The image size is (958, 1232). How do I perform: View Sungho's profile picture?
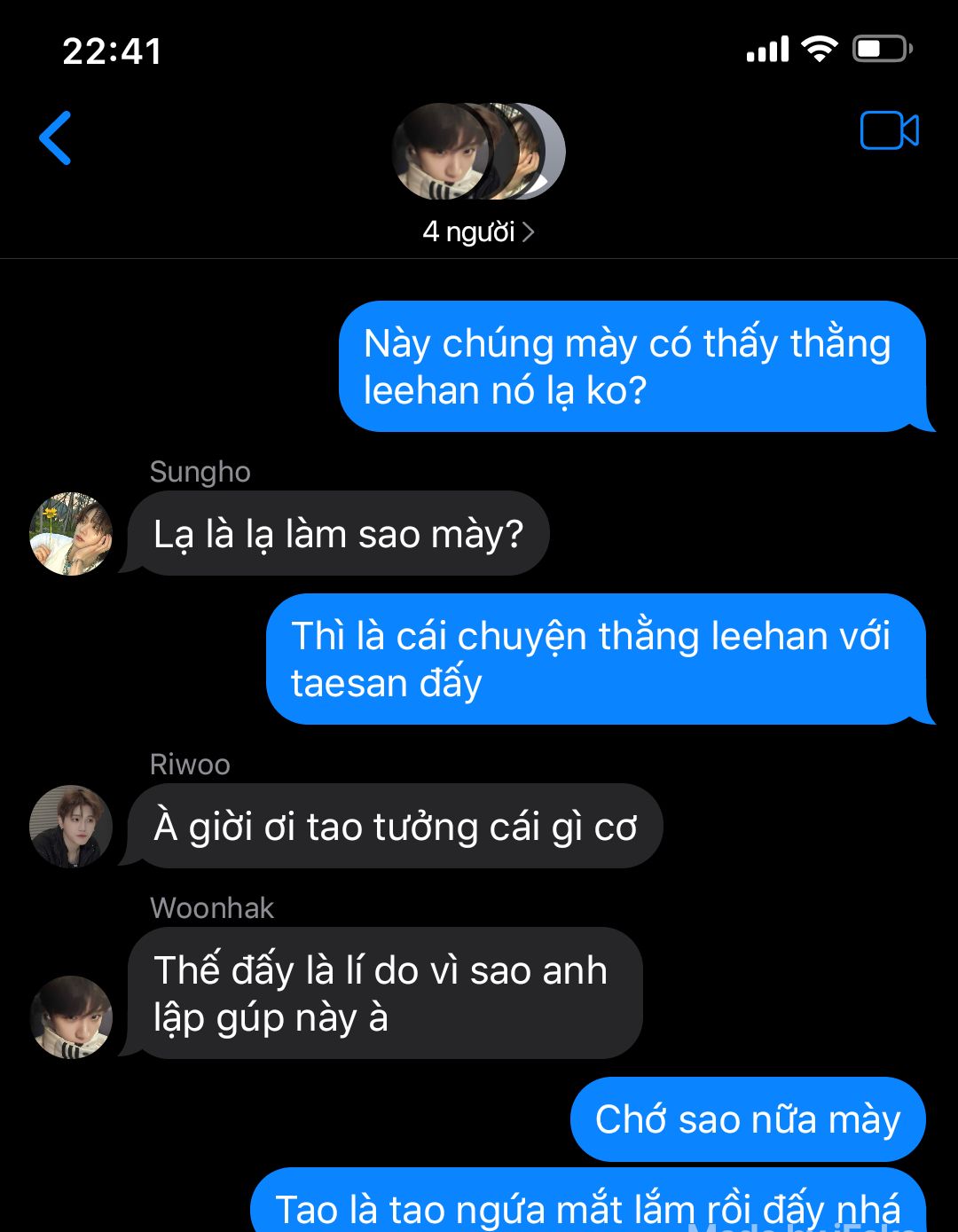click(71, 534)
